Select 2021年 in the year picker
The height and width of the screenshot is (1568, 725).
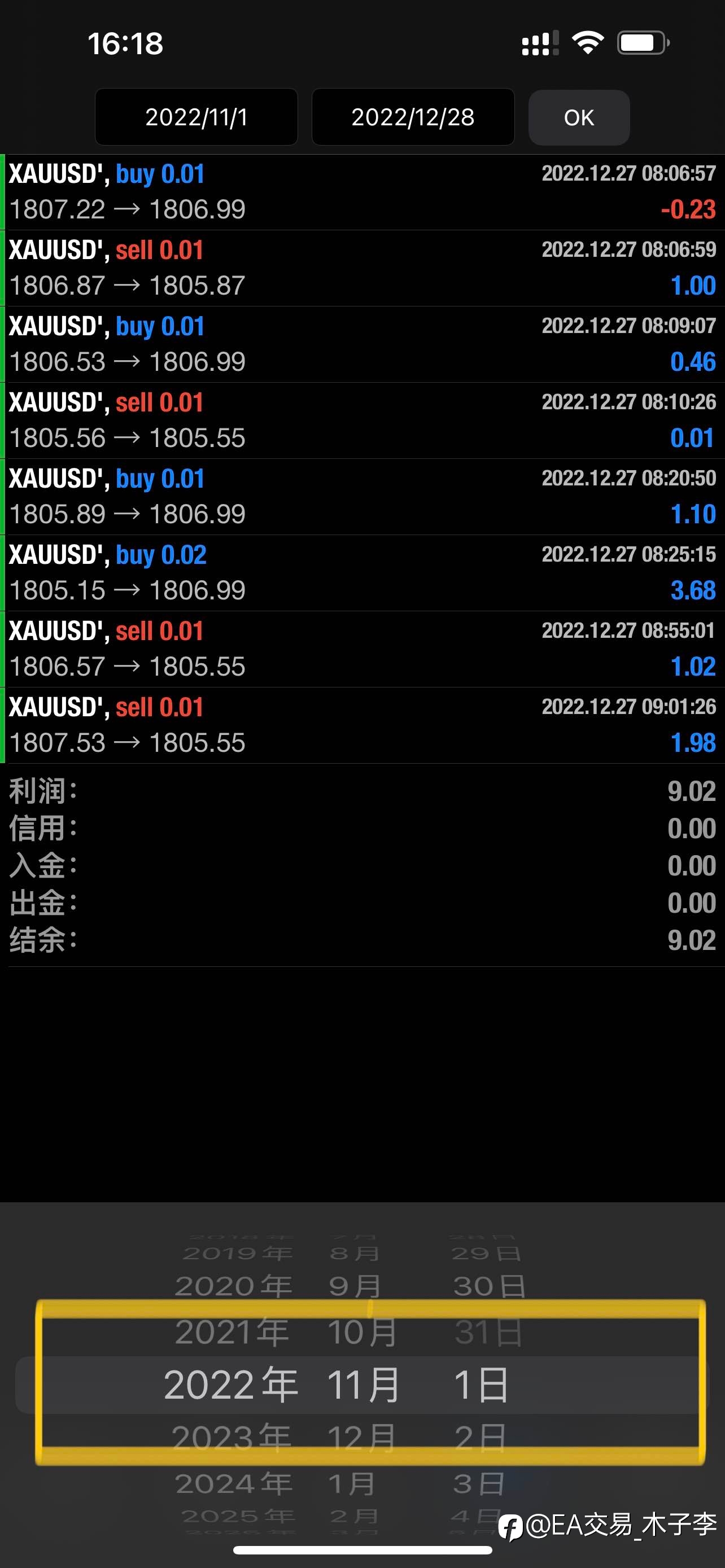(x=232, y=1333)
